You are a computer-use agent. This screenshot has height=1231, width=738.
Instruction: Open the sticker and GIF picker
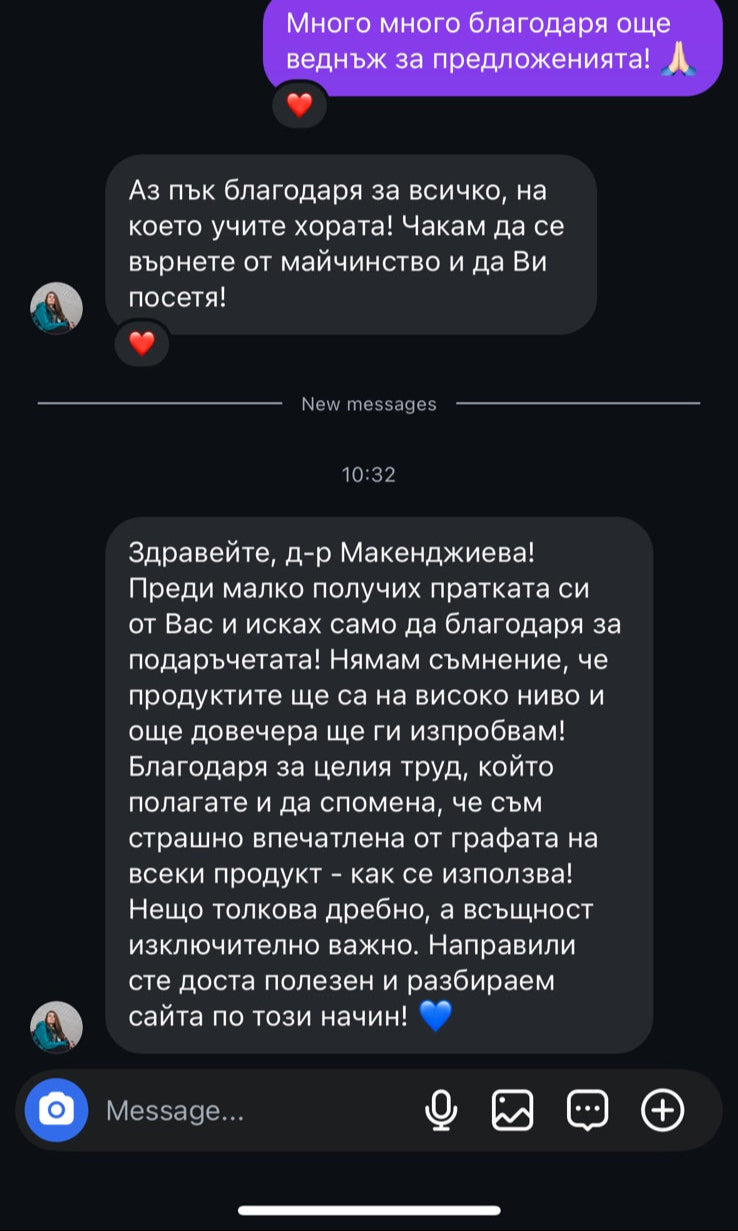(x=587, y=1110)
